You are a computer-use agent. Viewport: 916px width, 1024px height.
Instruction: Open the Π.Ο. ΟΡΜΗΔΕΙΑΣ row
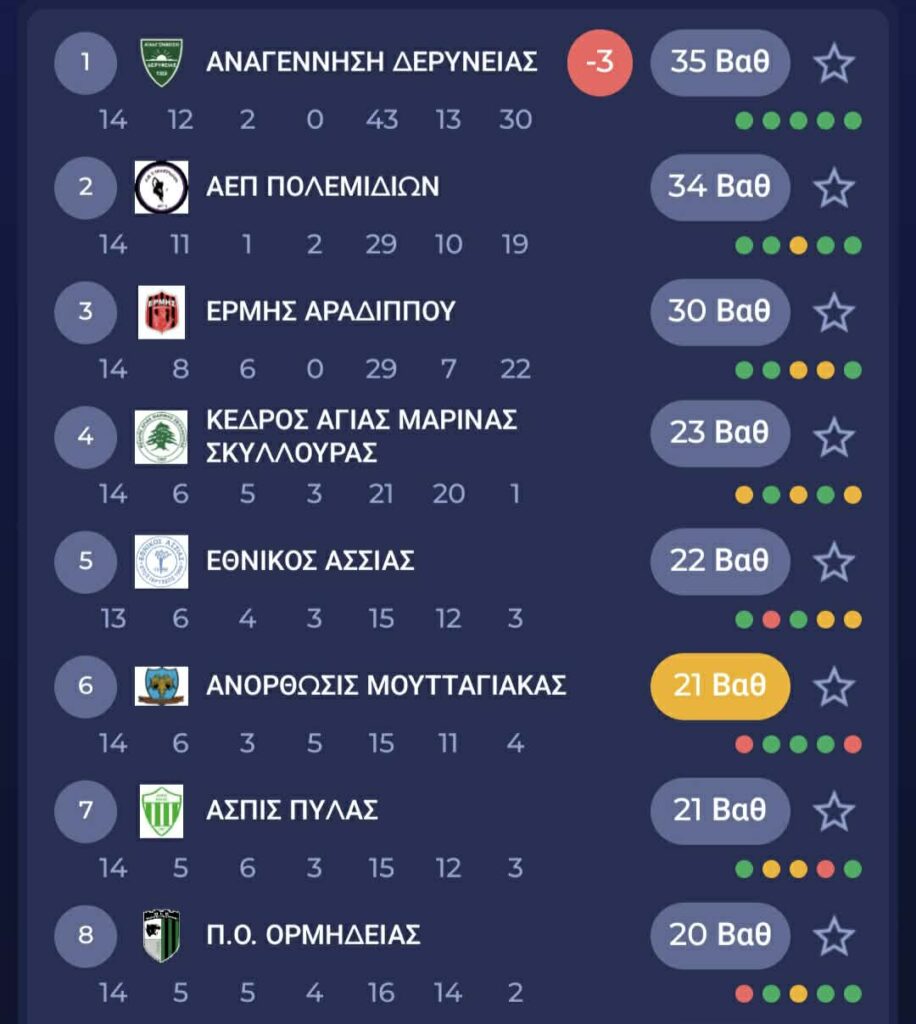[313, 935]
